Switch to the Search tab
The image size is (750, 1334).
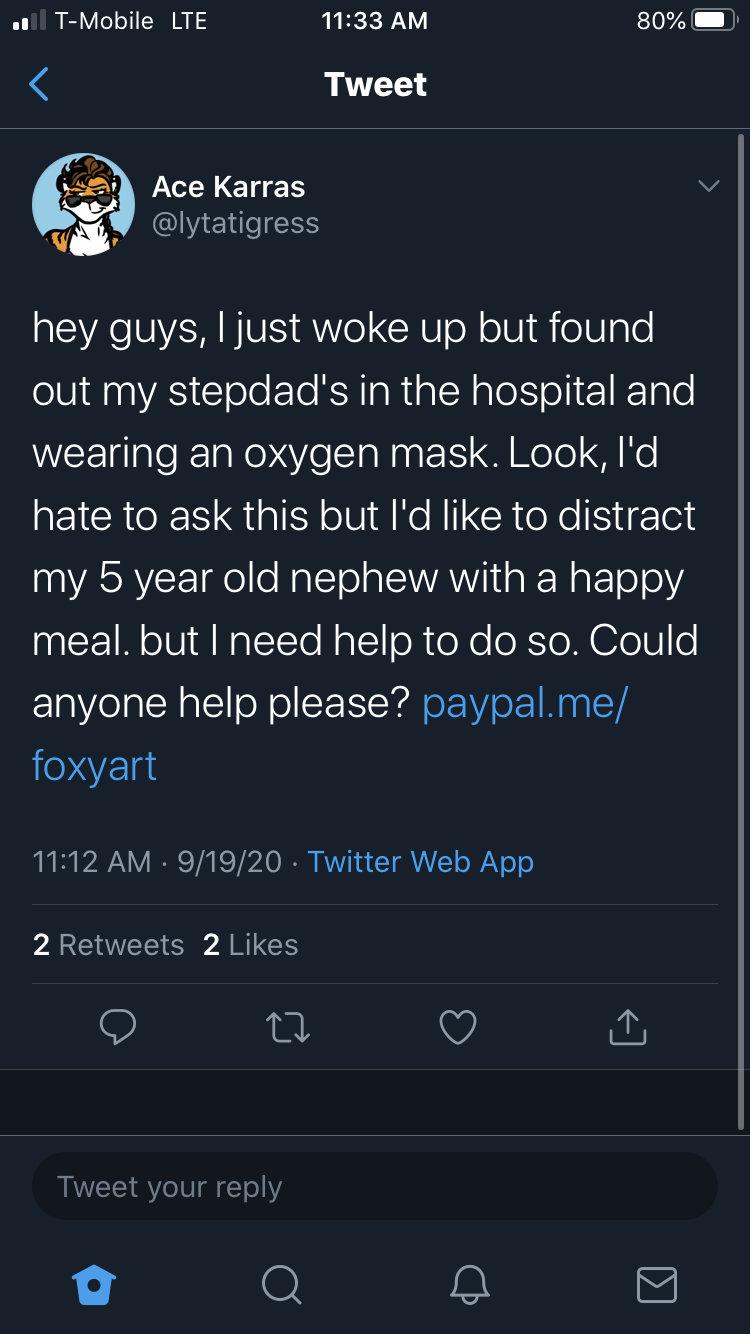tap(281, 1284)
